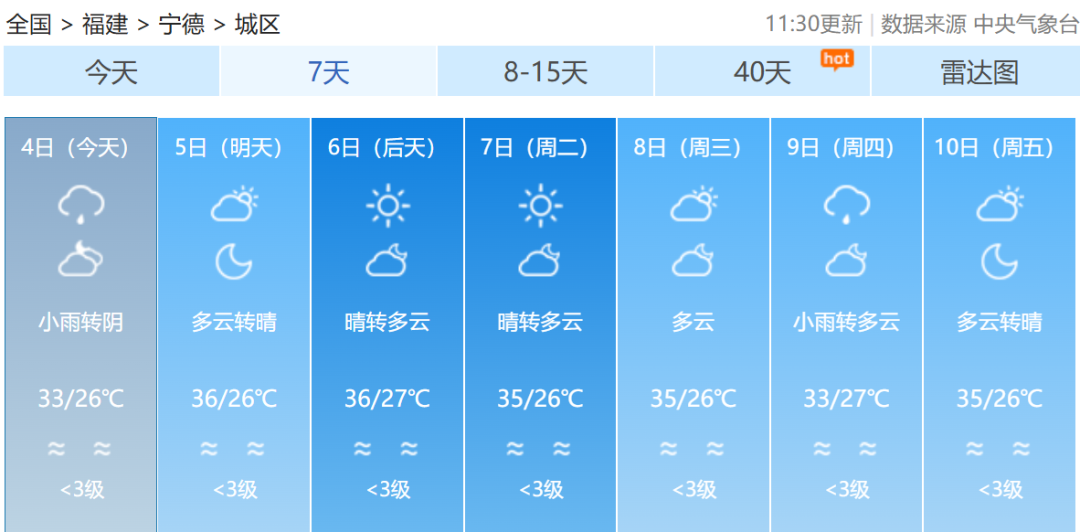Image resolution: width=1080 pixels, height=532 pixels.
Task: Go to 全国 in the breadcrumb
Action: [x=29, y=24]
